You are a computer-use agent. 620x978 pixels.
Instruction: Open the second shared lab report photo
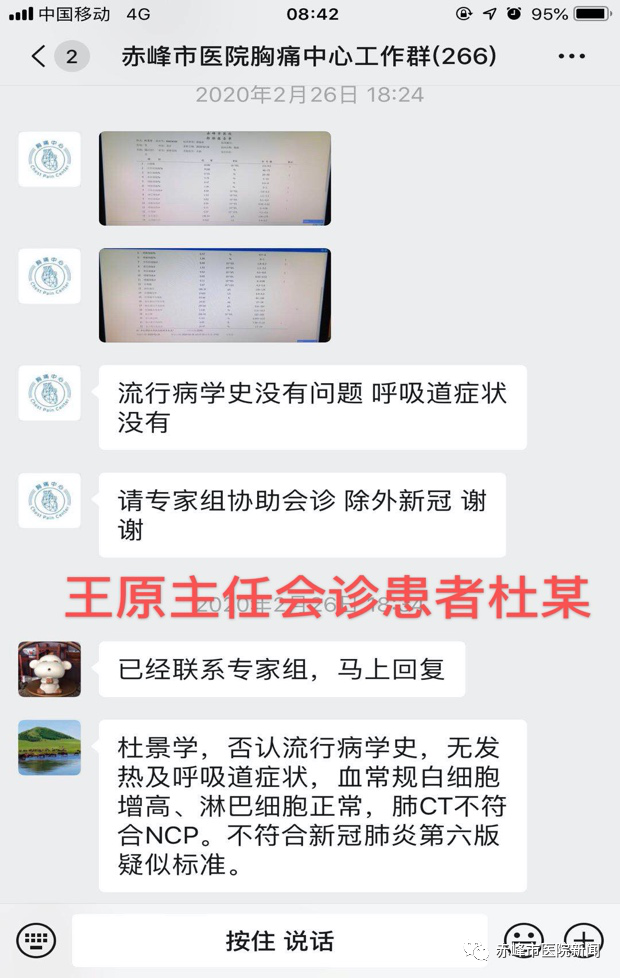point(215,295)
